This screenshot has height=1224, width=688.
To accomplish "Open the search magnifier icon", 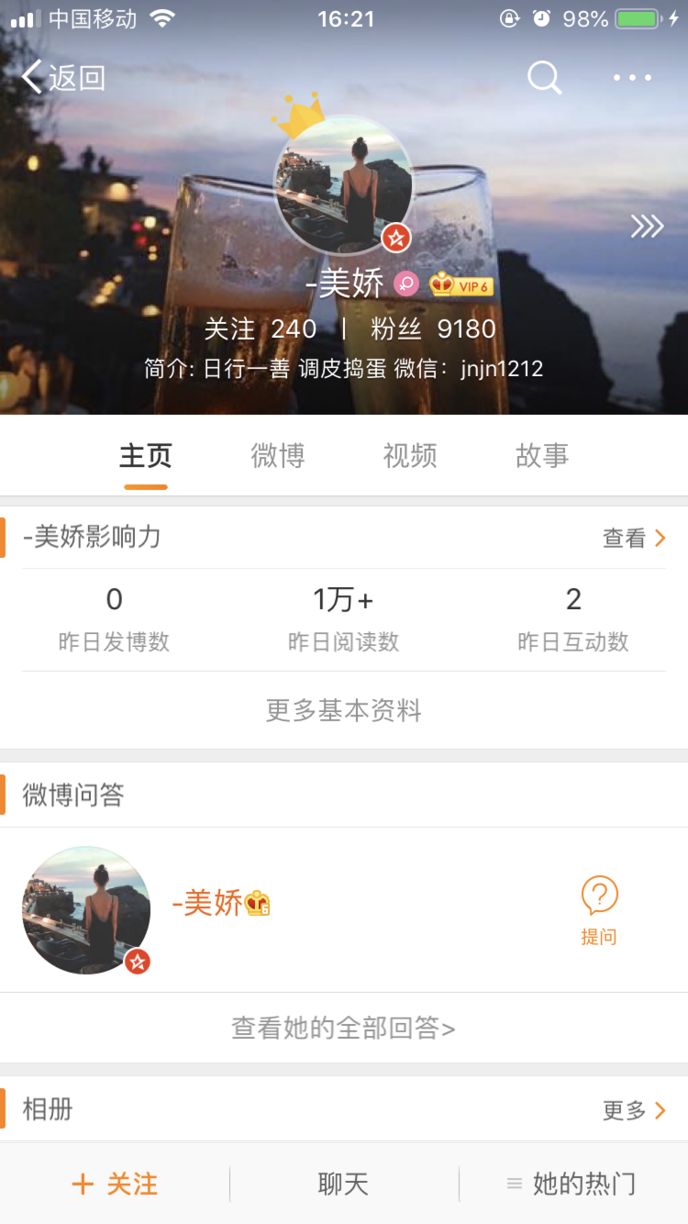I will pos(544,77).
